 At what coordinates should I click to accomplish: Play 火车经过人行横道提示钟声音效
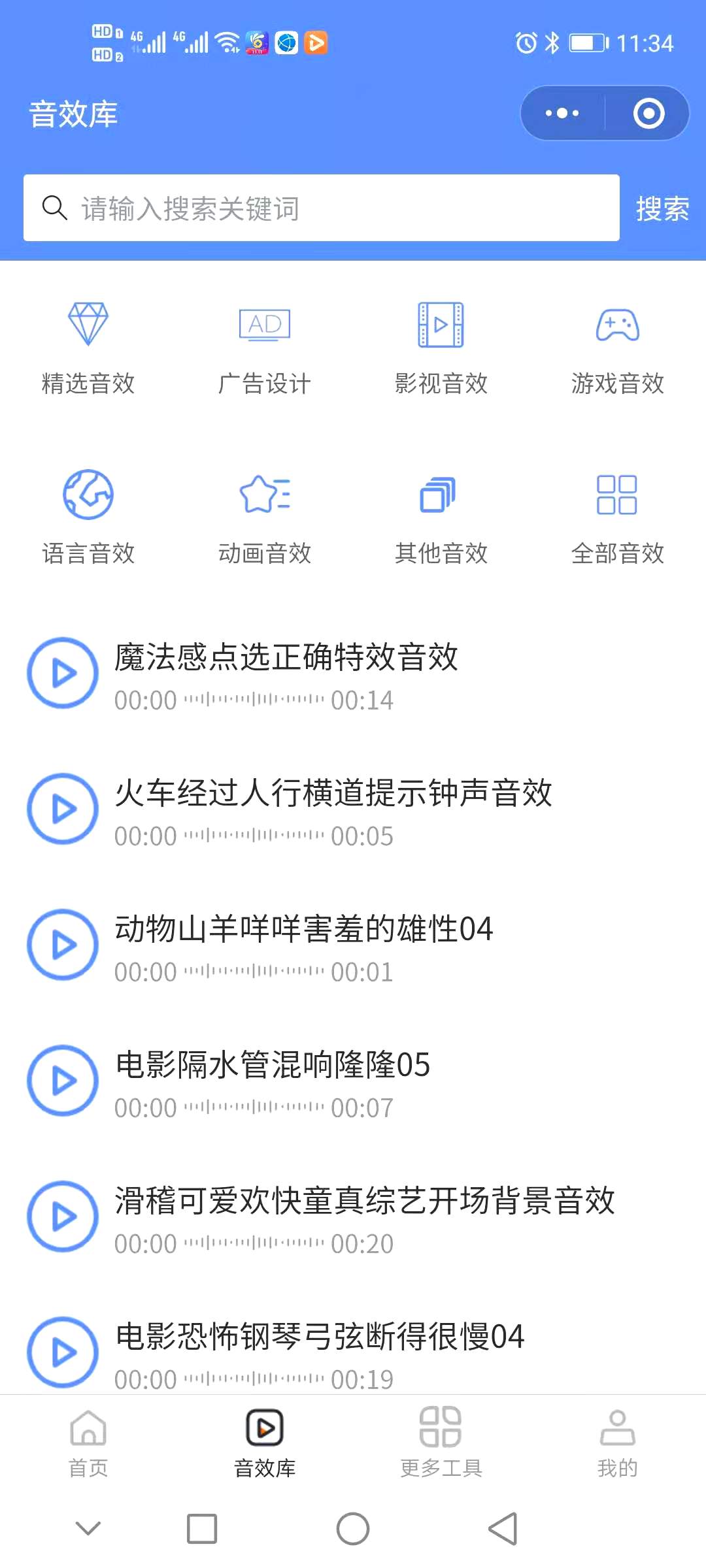(63, 809)
